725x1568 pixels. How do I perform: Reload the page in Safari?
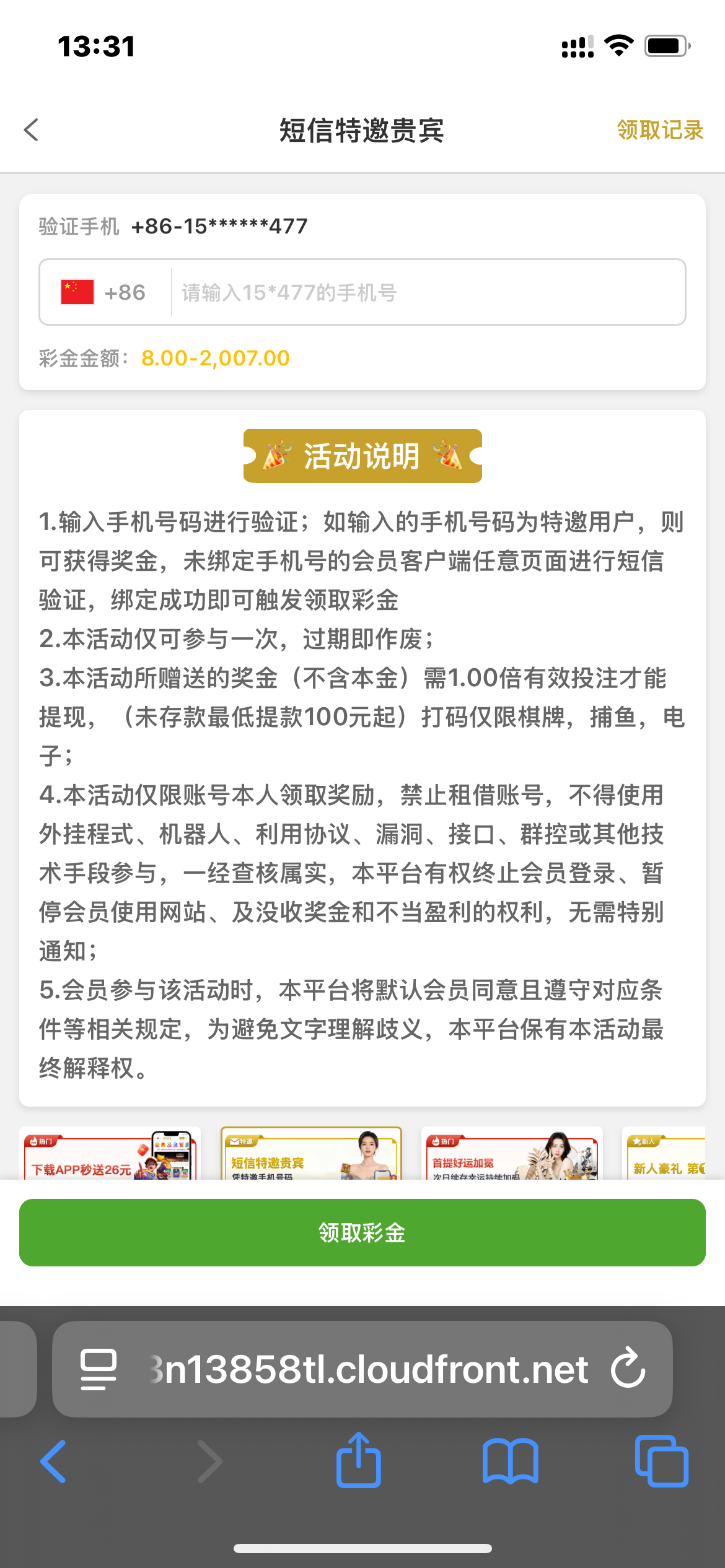click(628, 1369)
